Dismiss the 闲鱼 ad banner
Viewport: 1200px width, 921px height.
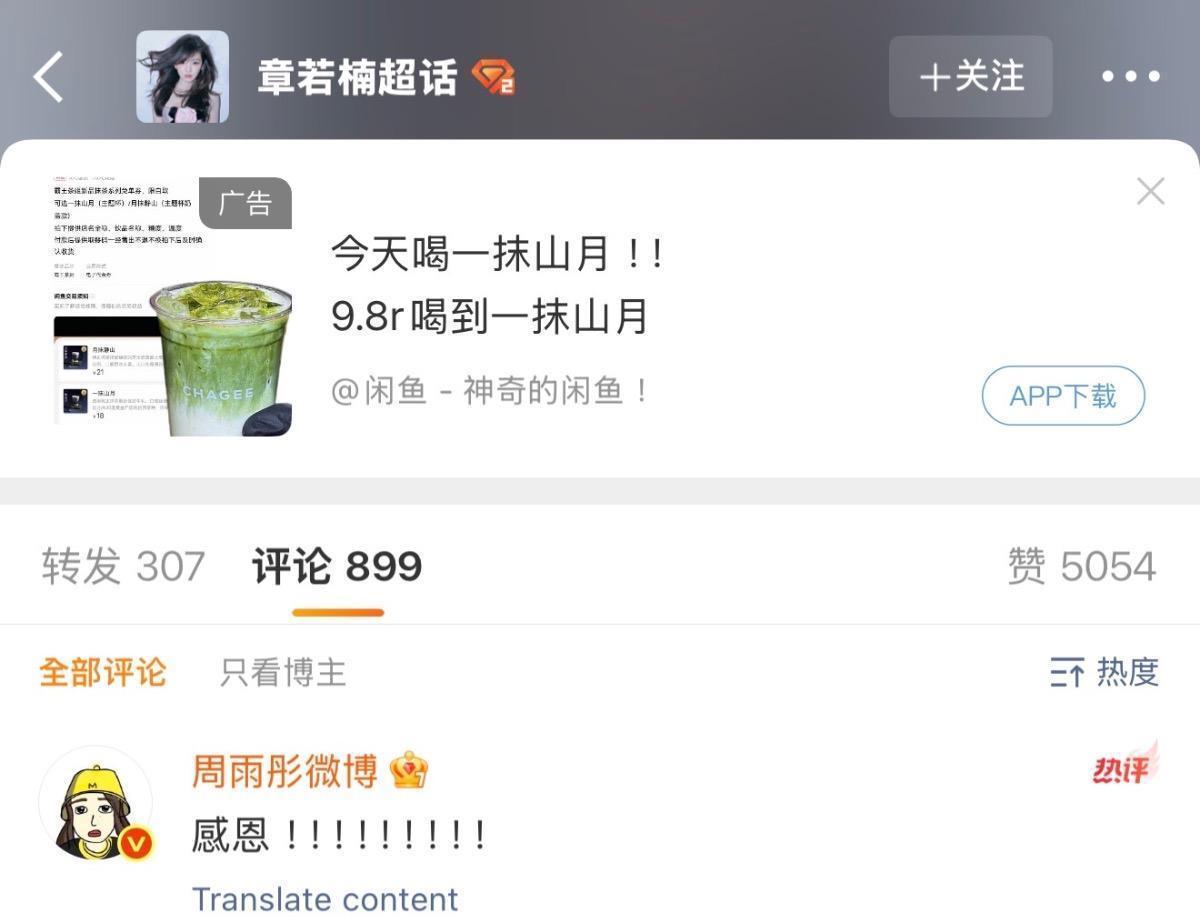[1150, 191]
